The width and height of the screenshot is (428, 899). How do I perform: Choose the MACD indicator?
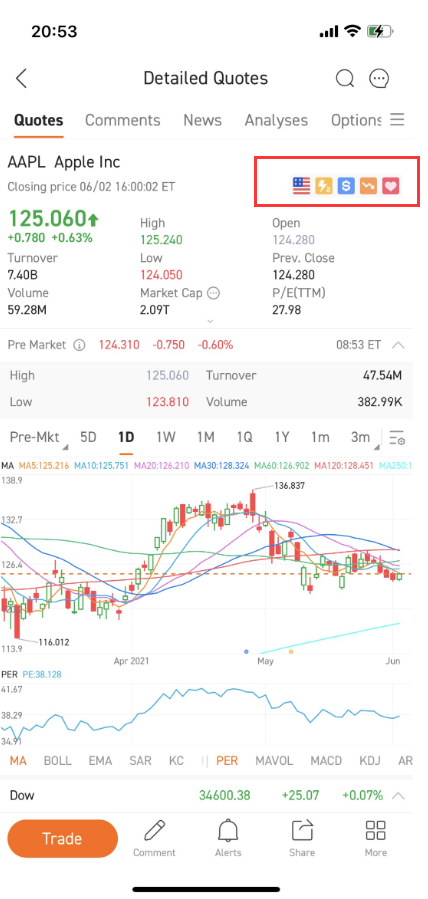326,761
